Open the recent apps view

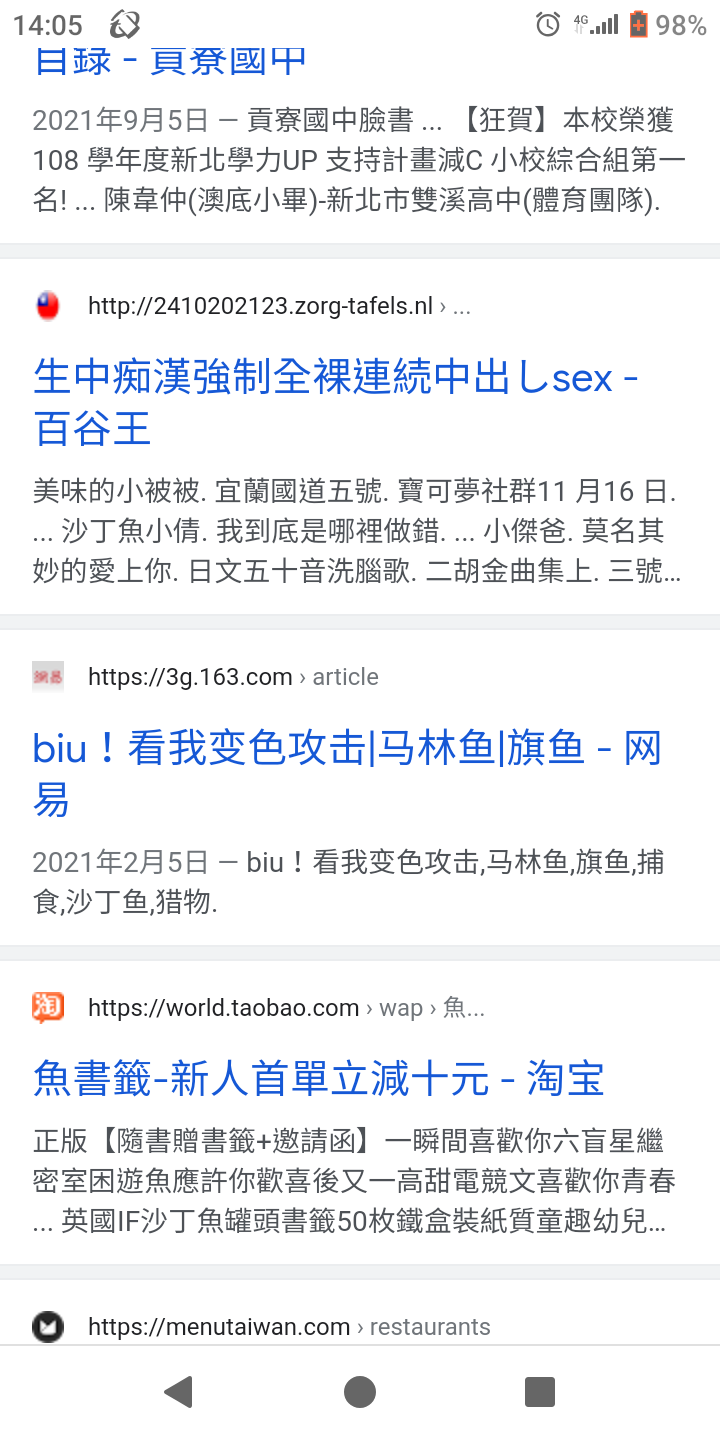(x=540, y=1391)
